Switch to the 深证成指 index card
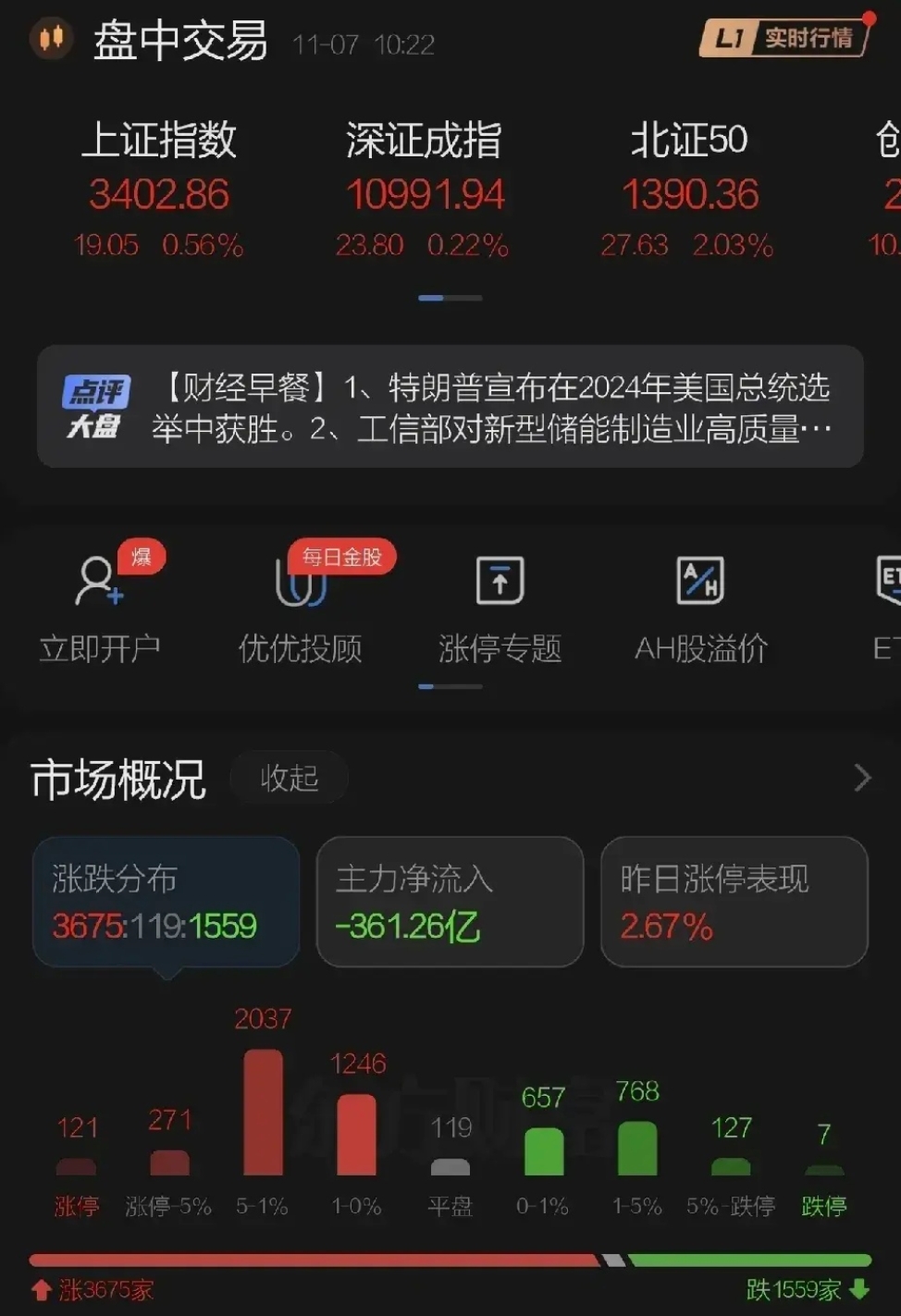Viewport: 901px width, 1316px height. point(424,190)
